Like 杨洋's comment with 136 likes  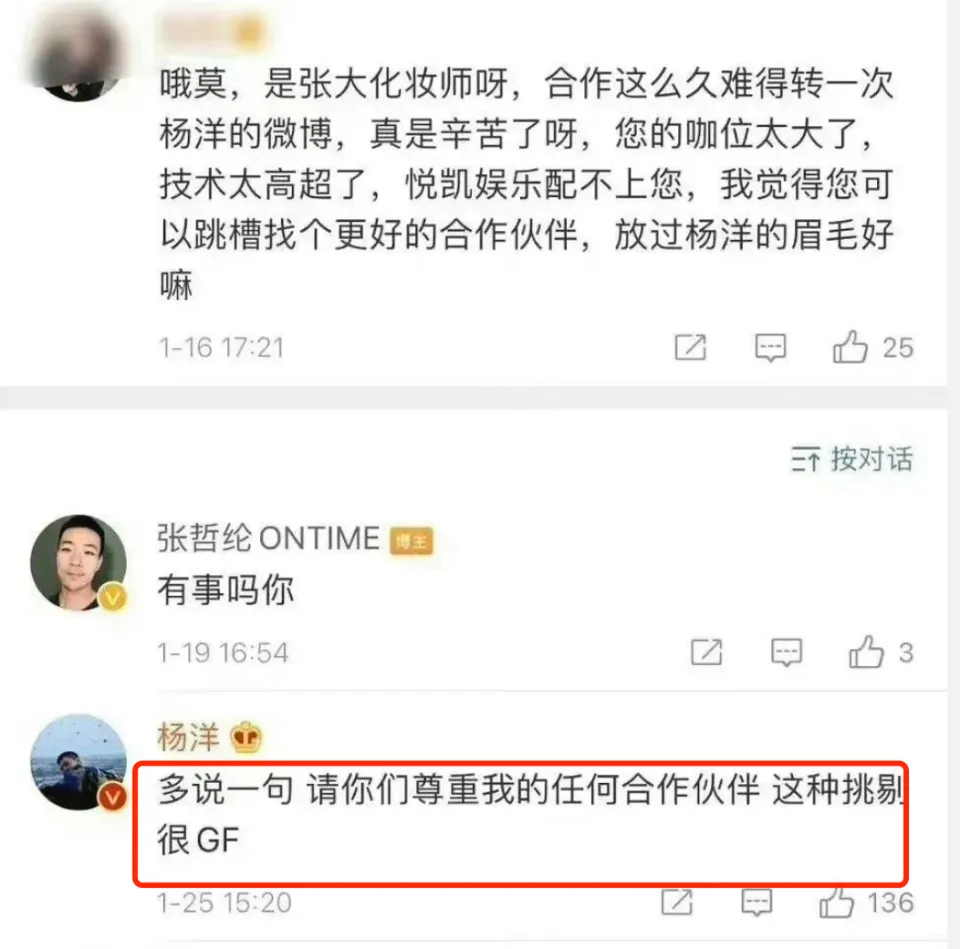click(835, 903)
